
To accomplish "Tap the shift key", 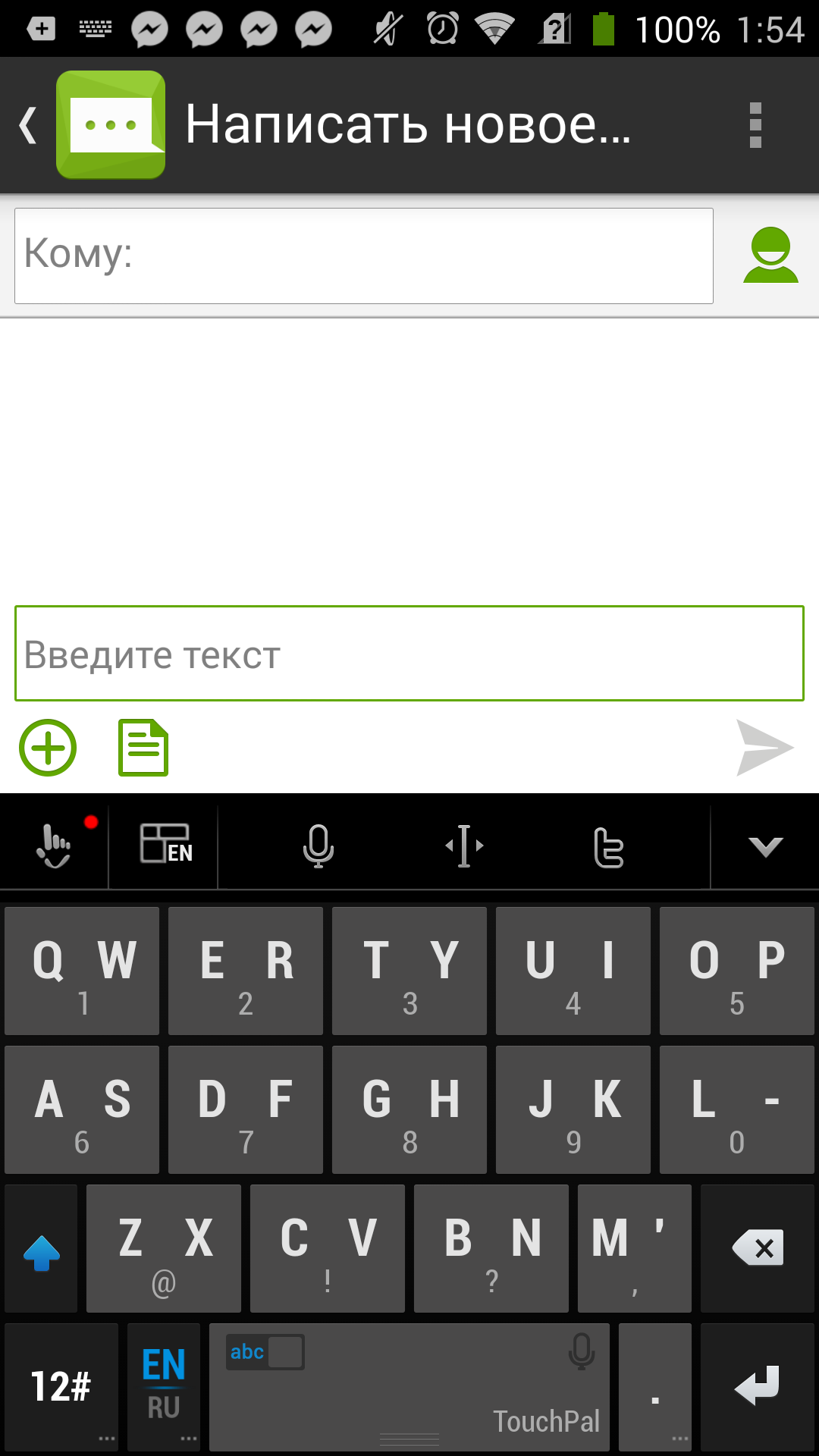I will (42, 1248).
